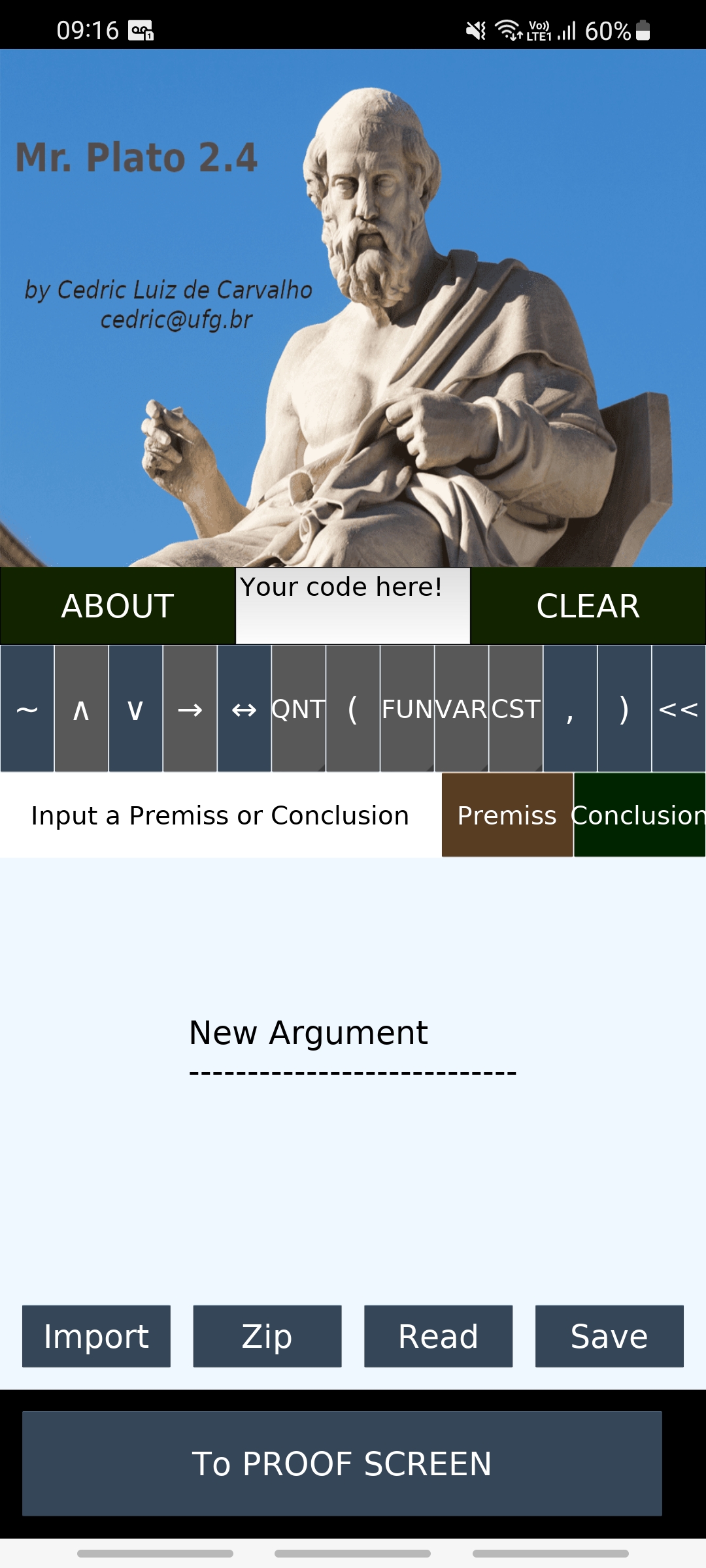
Task: Delete last symbol with << key
Action: [x=679, y=709]
